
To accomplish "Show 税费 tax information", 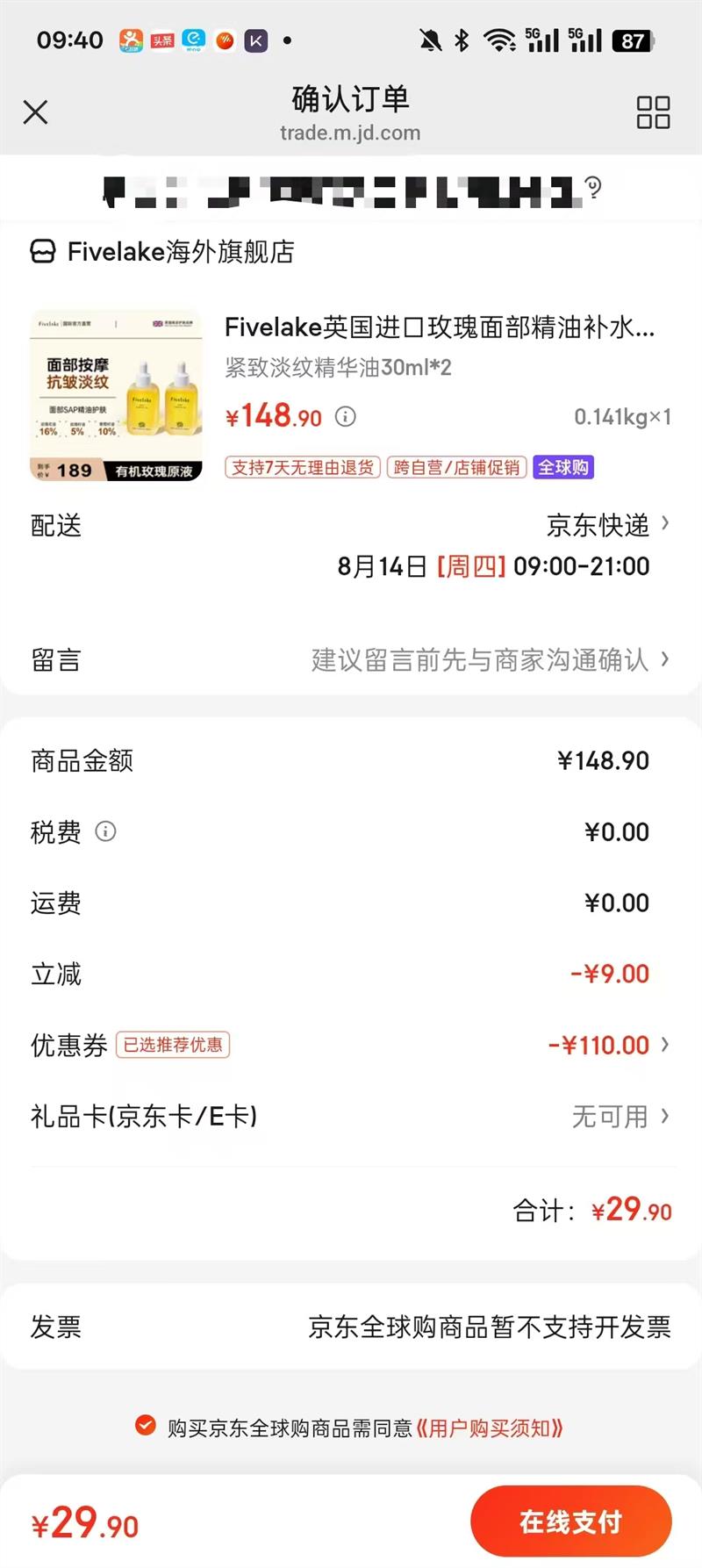I will (105, 831).
